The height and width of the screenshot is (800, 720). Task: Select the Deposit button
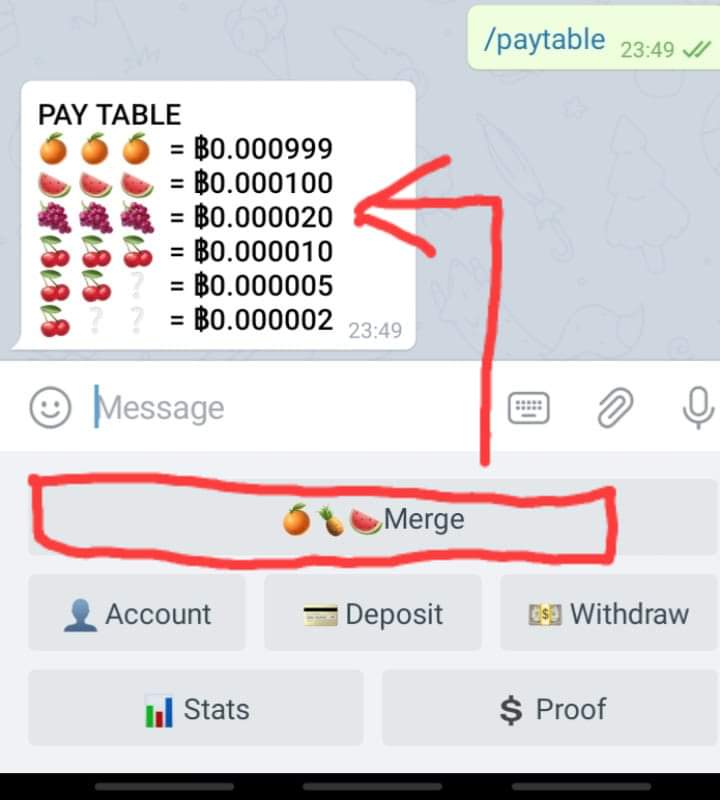(x=372, y=613)
